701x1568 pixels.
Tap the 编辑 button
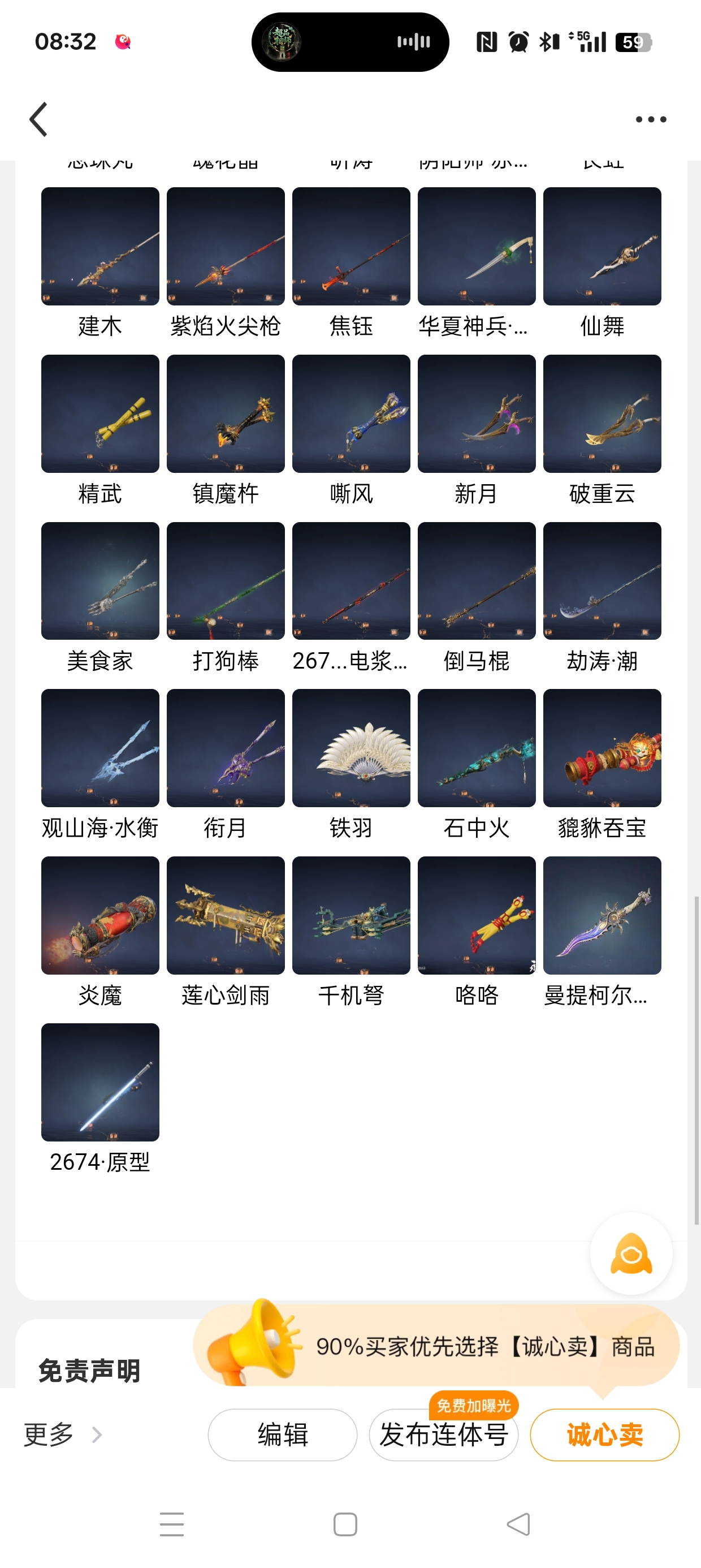(x=282, y=1435)
